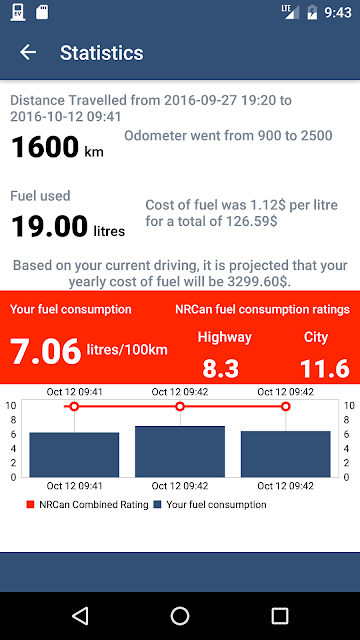Go back using the Statistics back arrow
360x640 pixels.
tap(28, 53)
